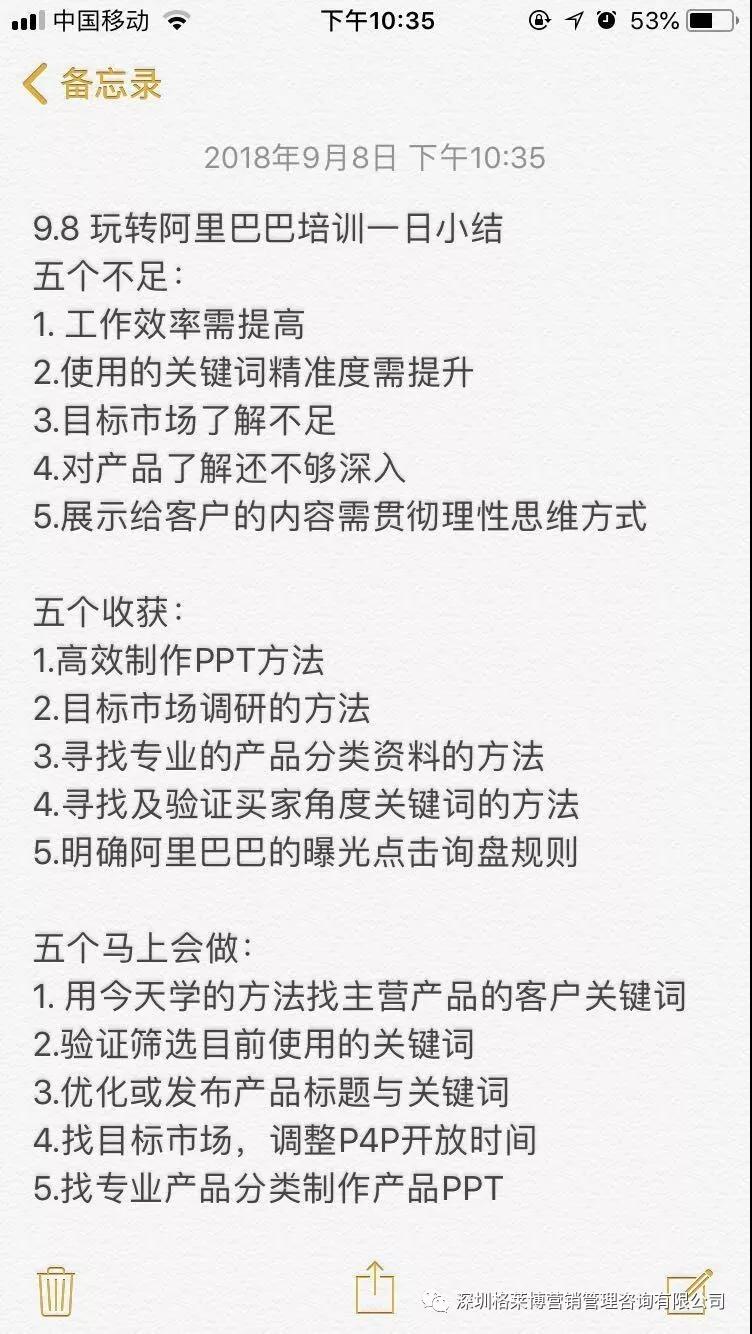This screenshot has width=752, height=1334.
Task: Delete this note with the trash icon
Action: click(56, 1290)
